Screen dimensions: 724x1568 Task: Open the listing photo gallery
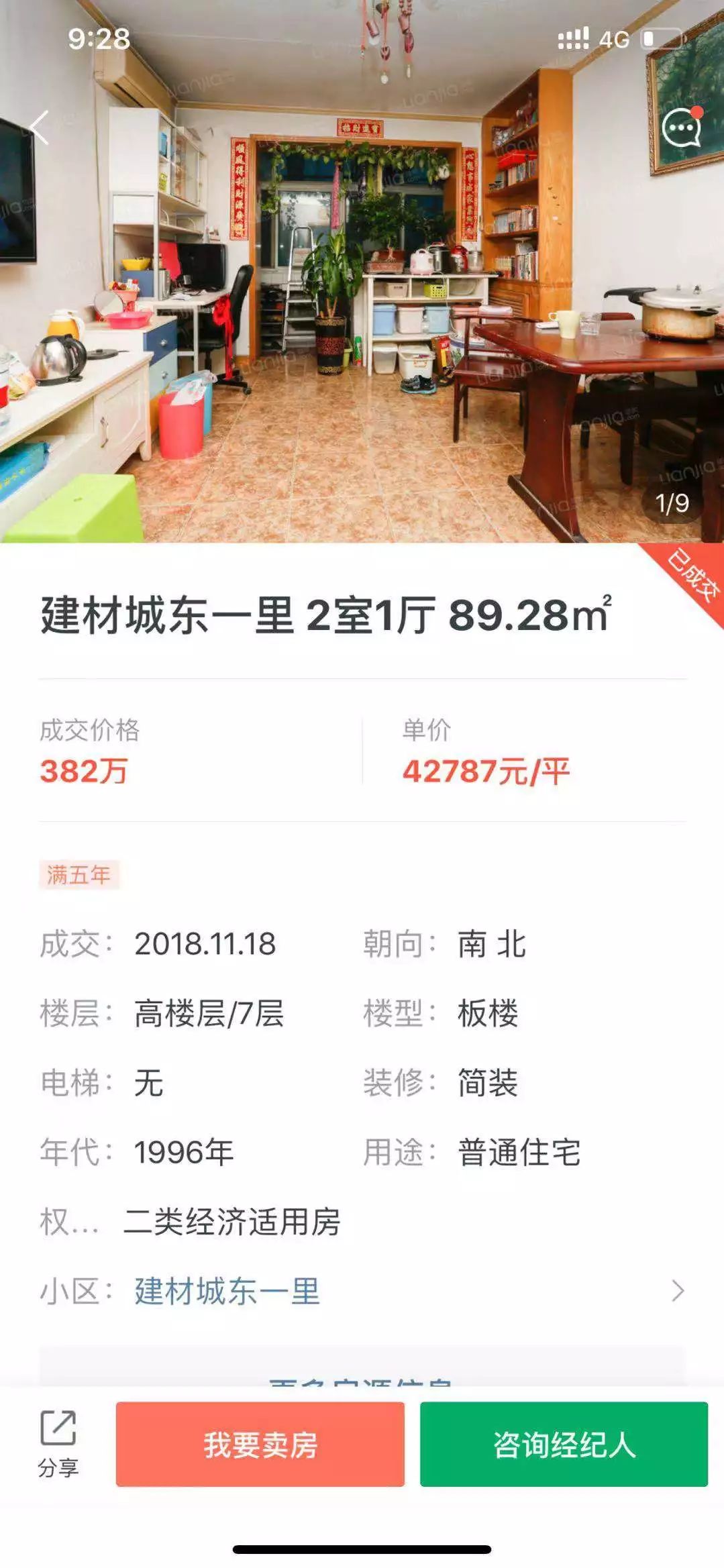[x=362, y=302]
